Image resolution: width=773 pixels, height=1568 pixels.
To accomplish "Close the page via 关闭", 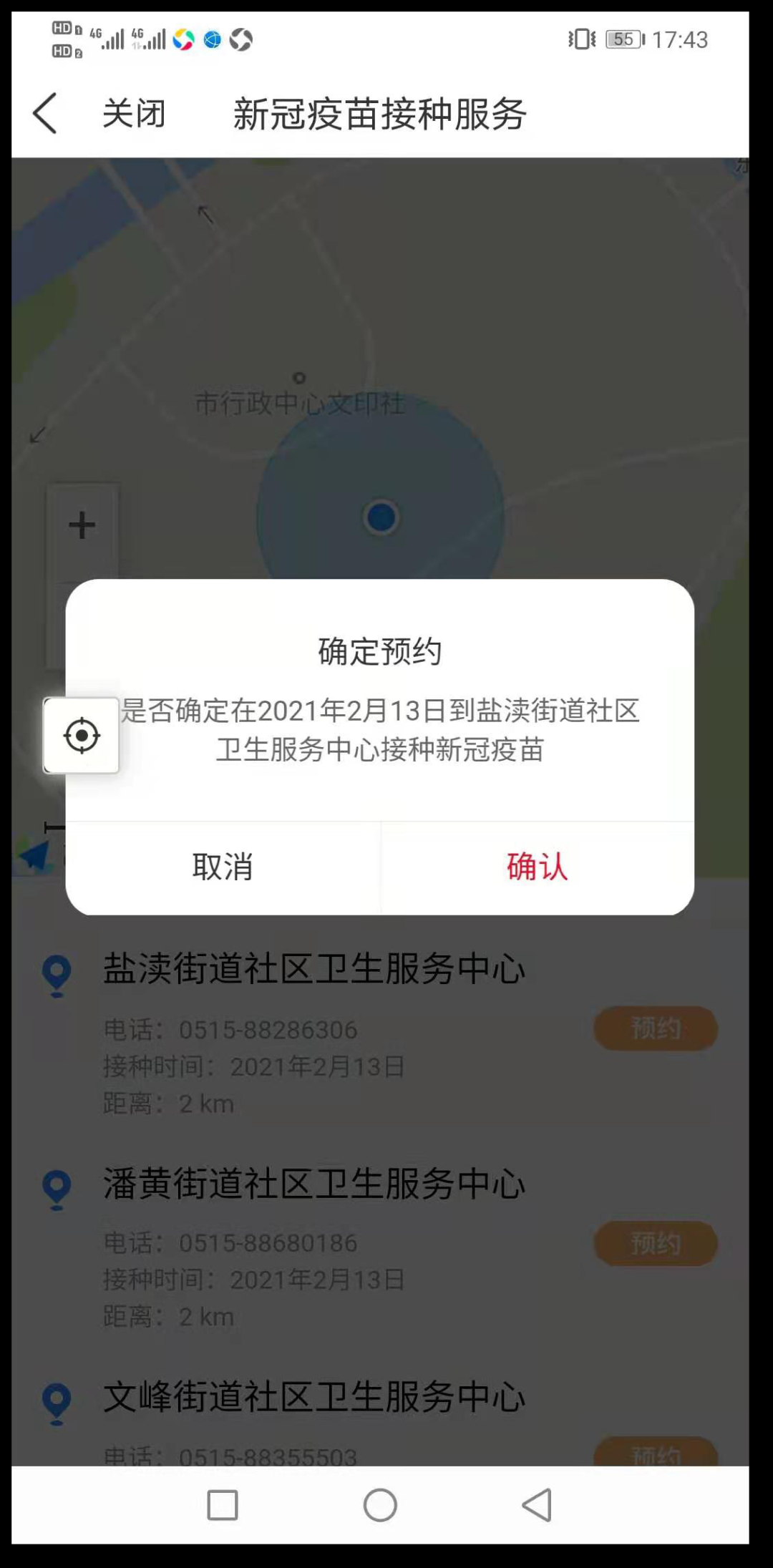I will coord(134,114).
